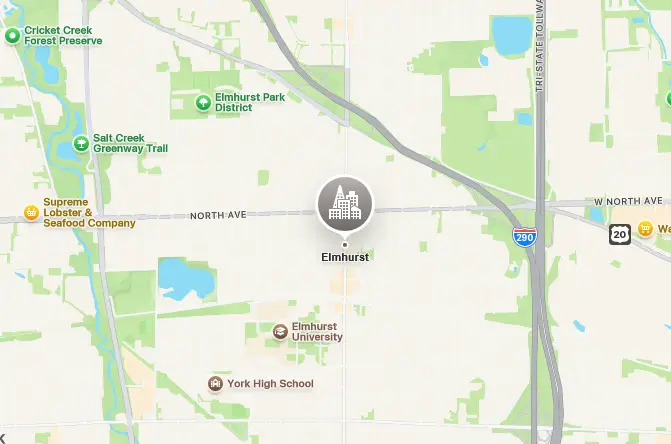Screen dimensions: 671x444
Task: Open Salt Creek Greenway Trail pin
Action: [81, 143]
